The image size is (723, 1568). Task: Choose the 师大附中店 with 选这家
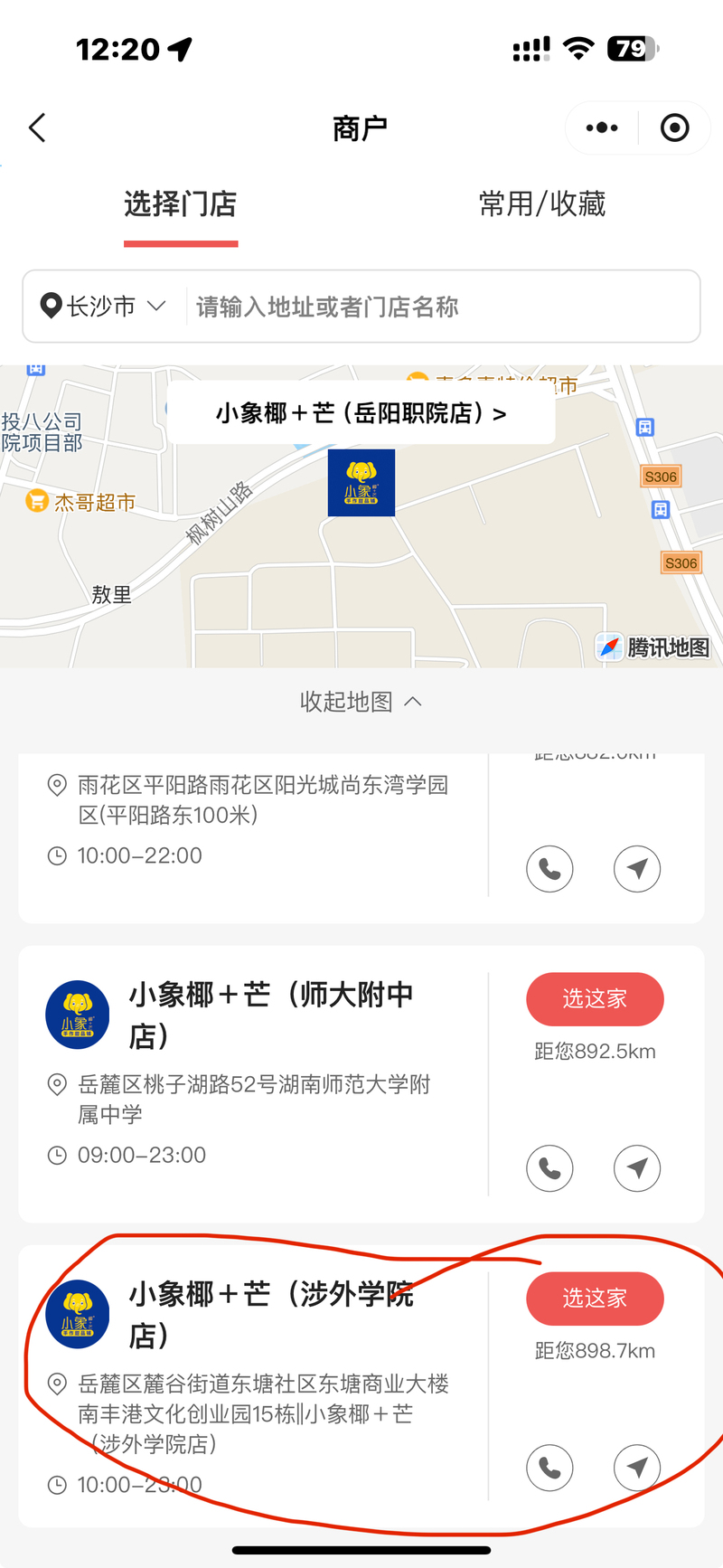595,999
